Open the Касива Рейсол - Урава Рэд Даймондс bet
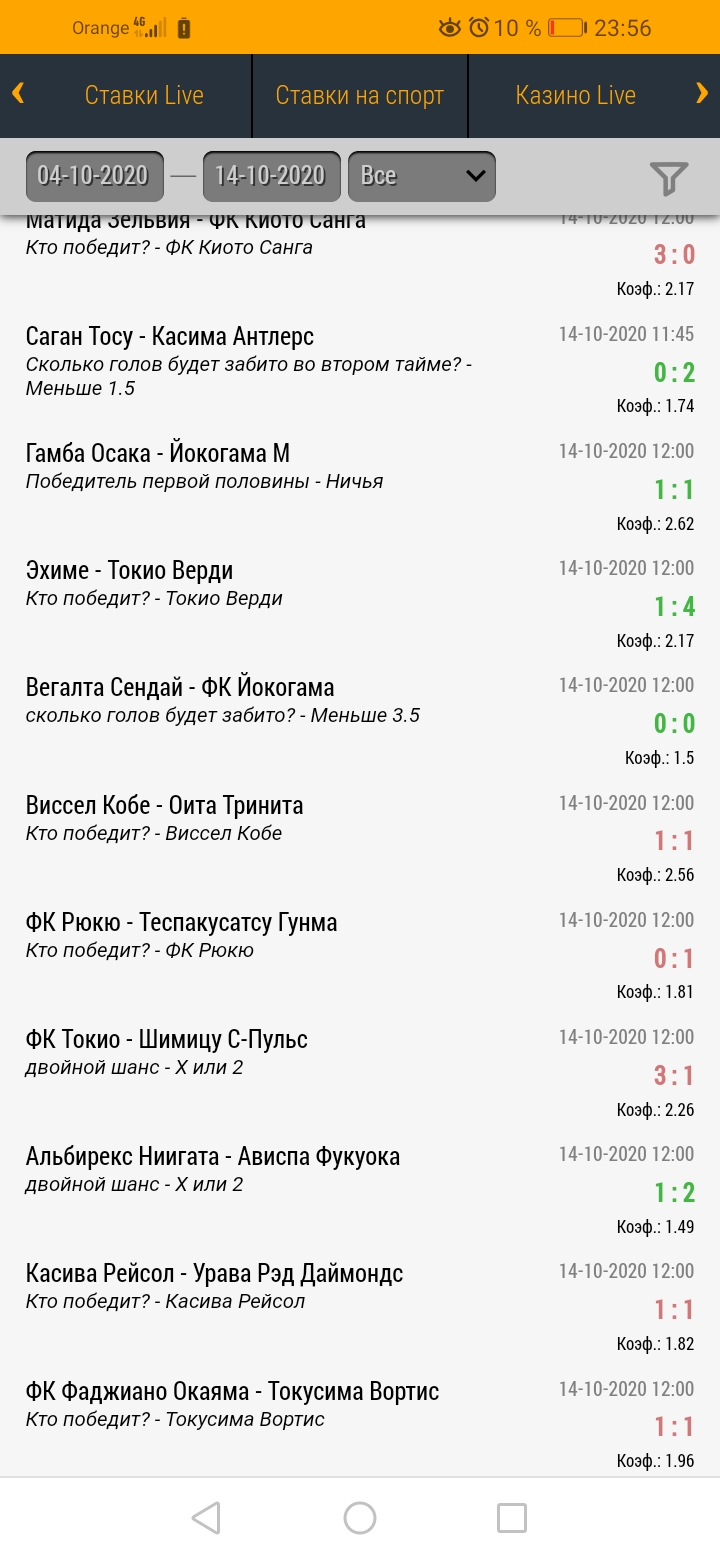Viewport: 720px width, 1560px height. click(360, 1308)
